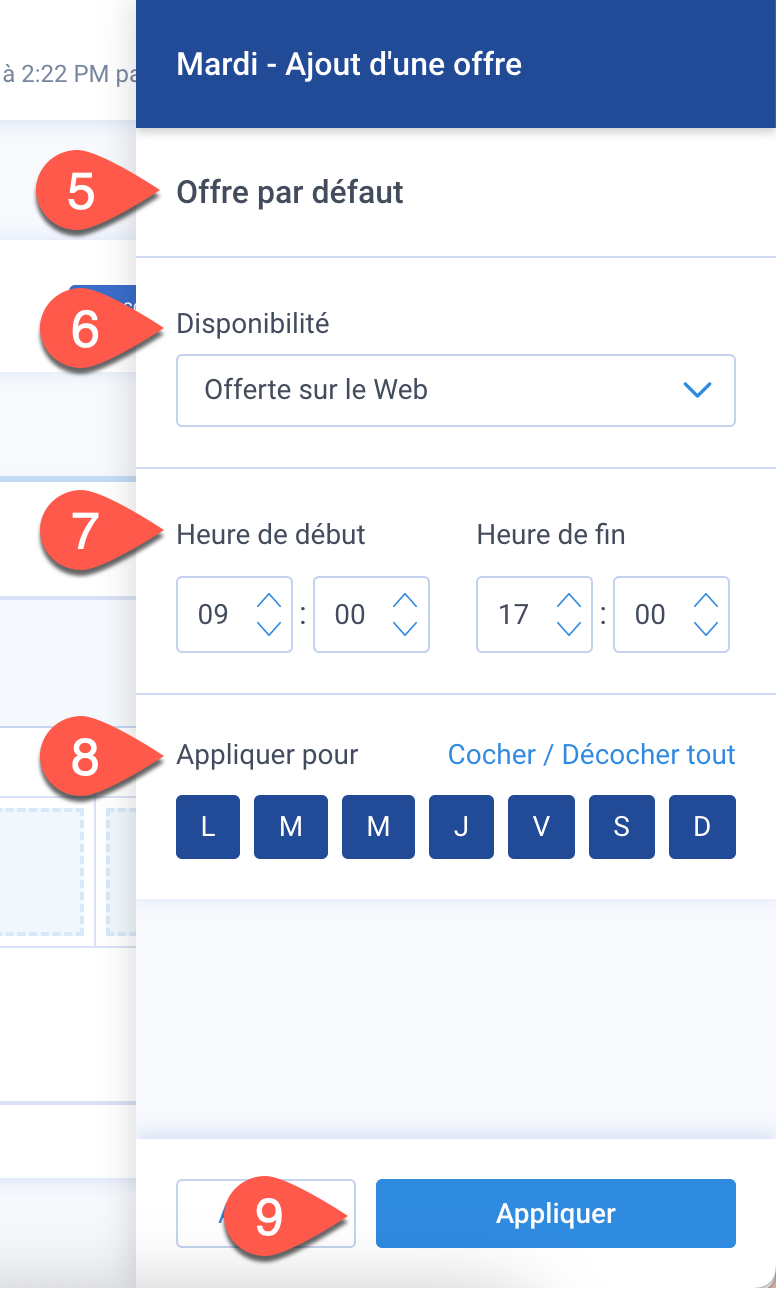Viewport: 776px width, 1302px height.
Task: Toggle the V day button
Action: tap(541, 827)
